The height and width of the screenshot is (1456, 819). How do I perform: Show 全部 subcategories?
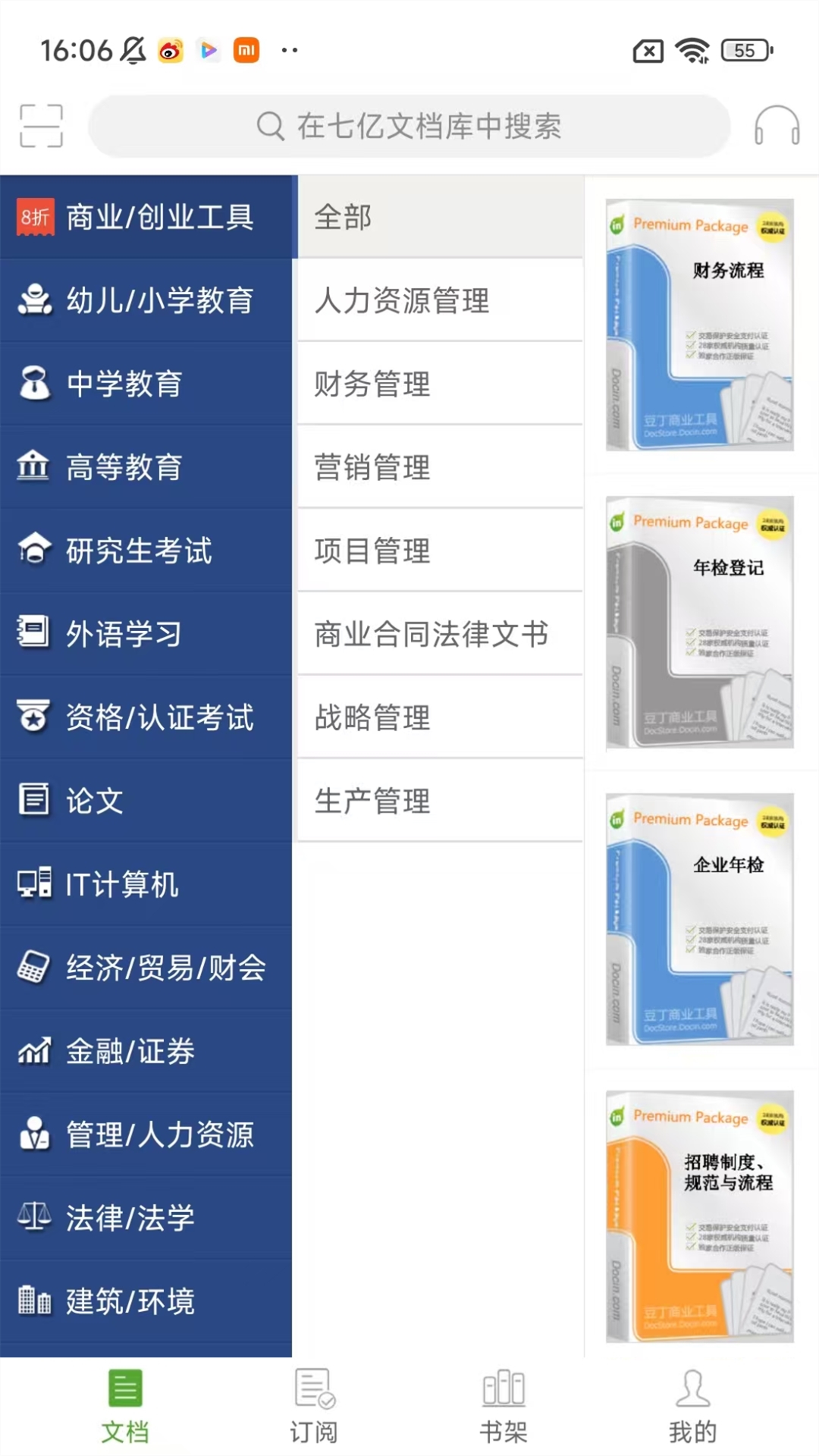click(x=441, y=217)
